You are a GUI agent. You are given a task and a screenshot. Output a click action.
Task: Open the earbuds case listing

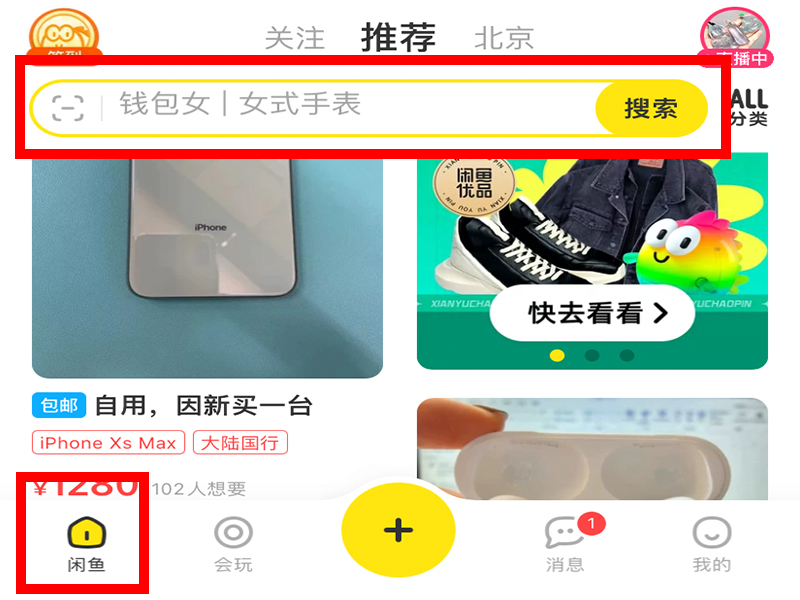[x=592, y=450]
